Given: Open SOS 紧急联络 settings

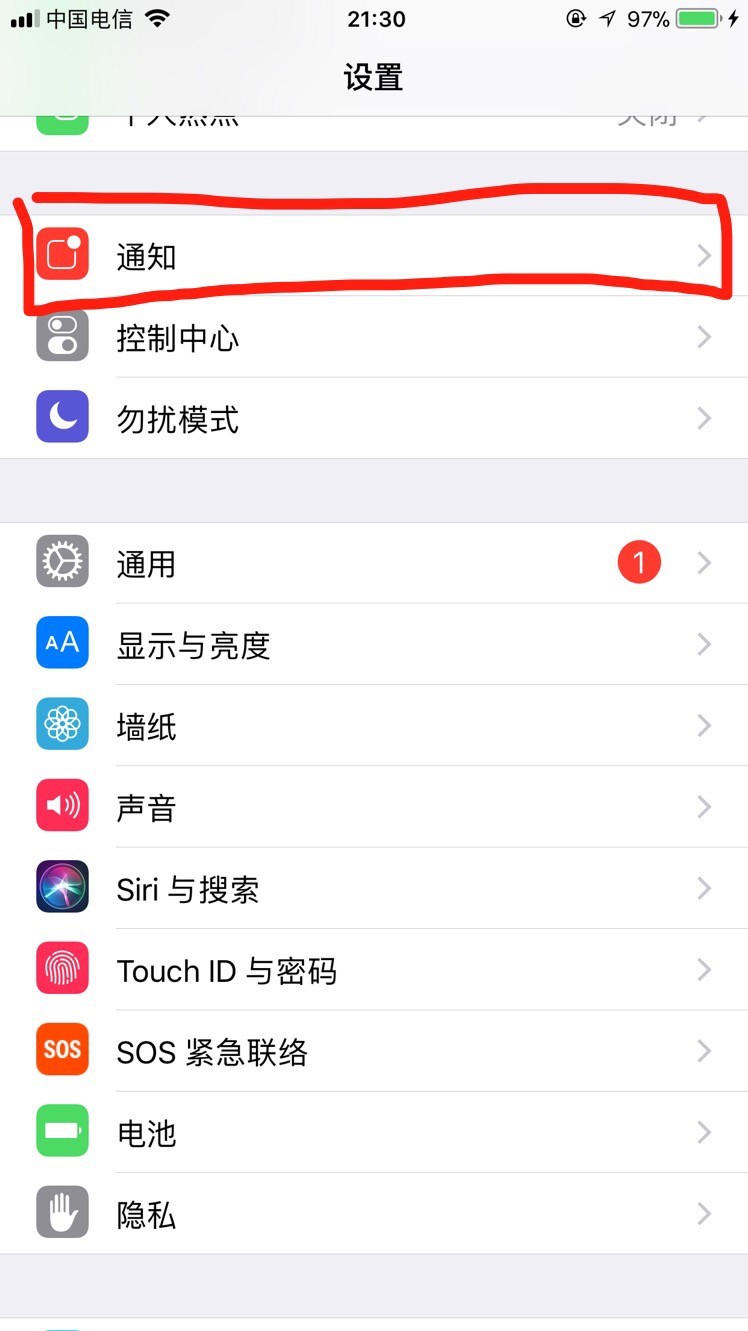Looking at the screenshot, I should [x=374, y=1051].
